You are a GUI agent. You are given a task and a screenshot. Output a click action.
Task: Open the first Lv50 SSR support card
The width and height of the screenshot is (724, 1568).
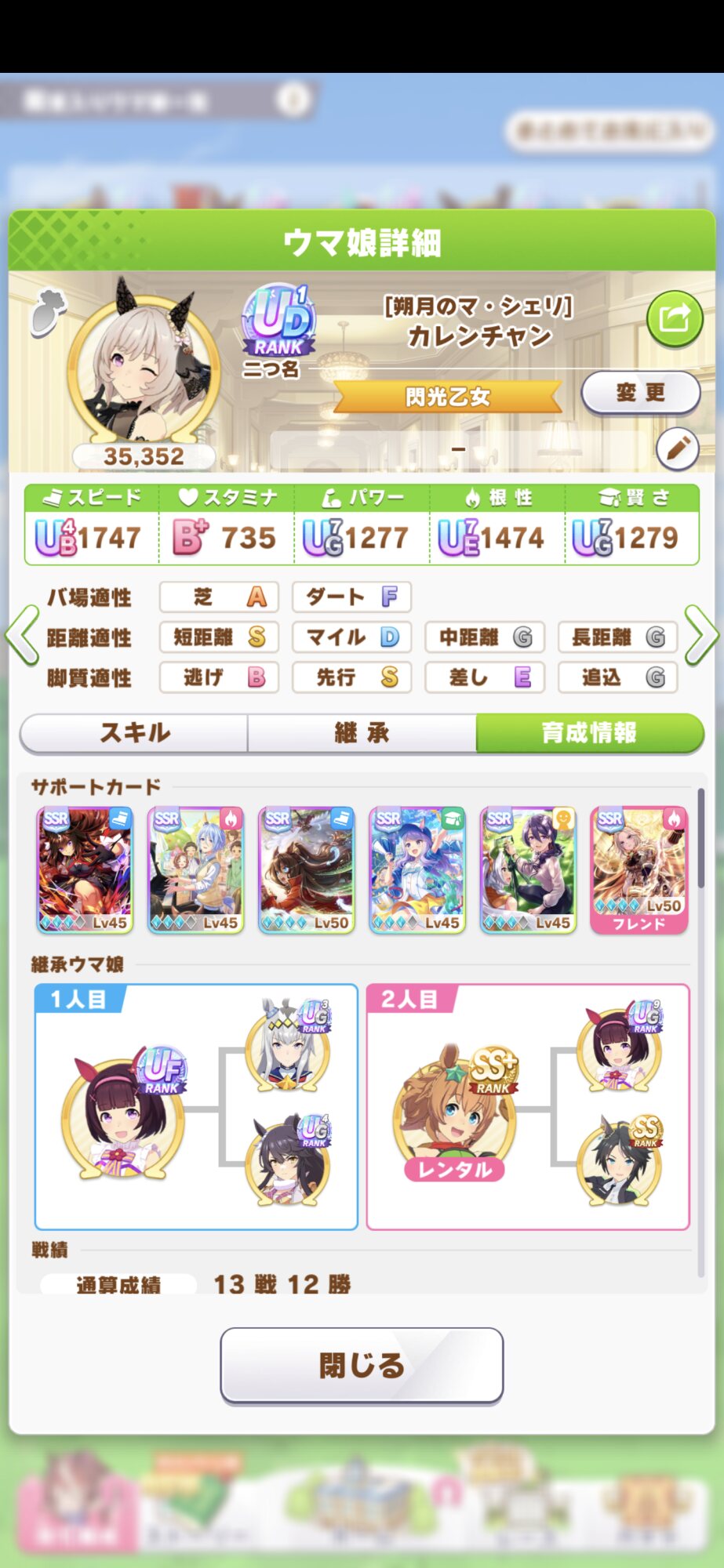tap(306, 869)
